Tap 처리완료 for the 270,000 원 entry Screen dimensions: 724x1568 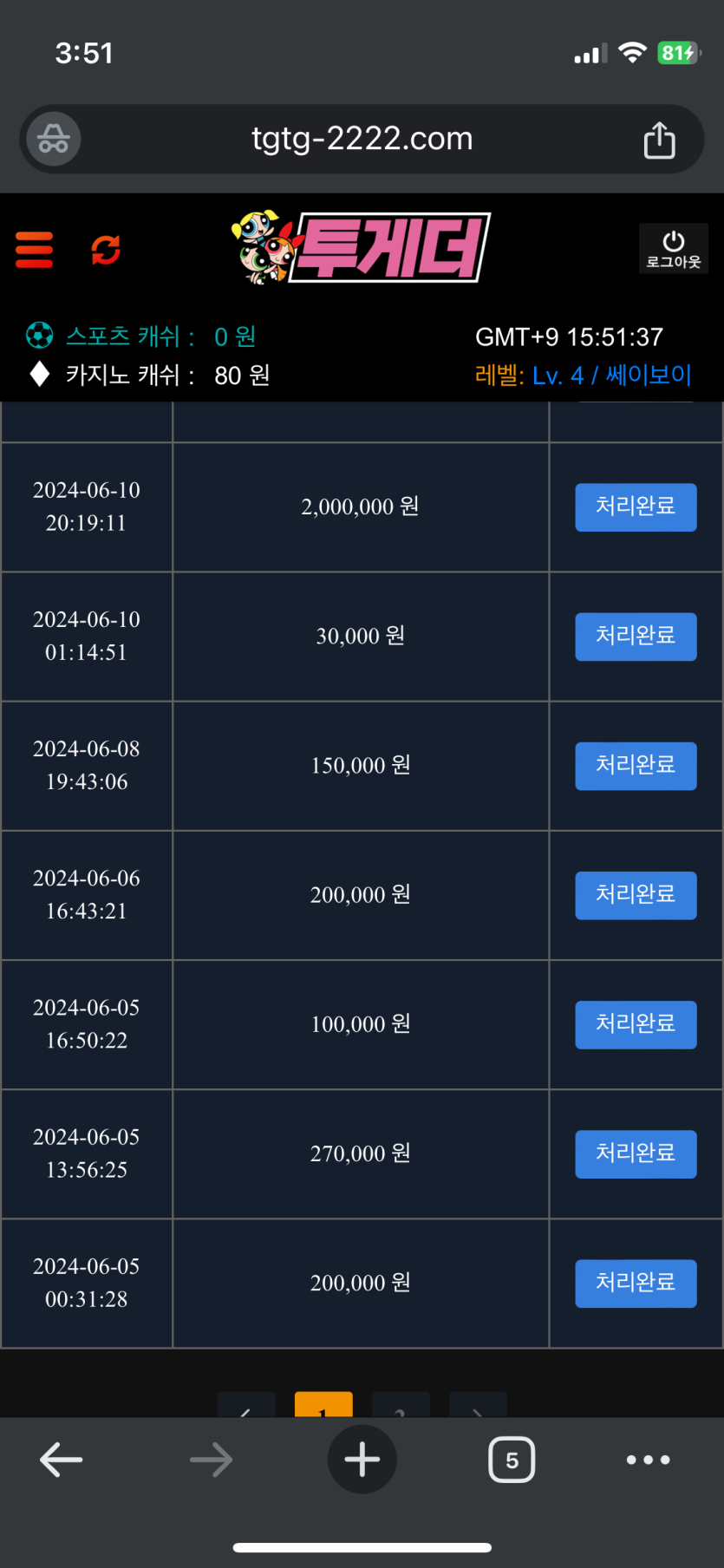pyautogui.click(x=636, y=1153)
